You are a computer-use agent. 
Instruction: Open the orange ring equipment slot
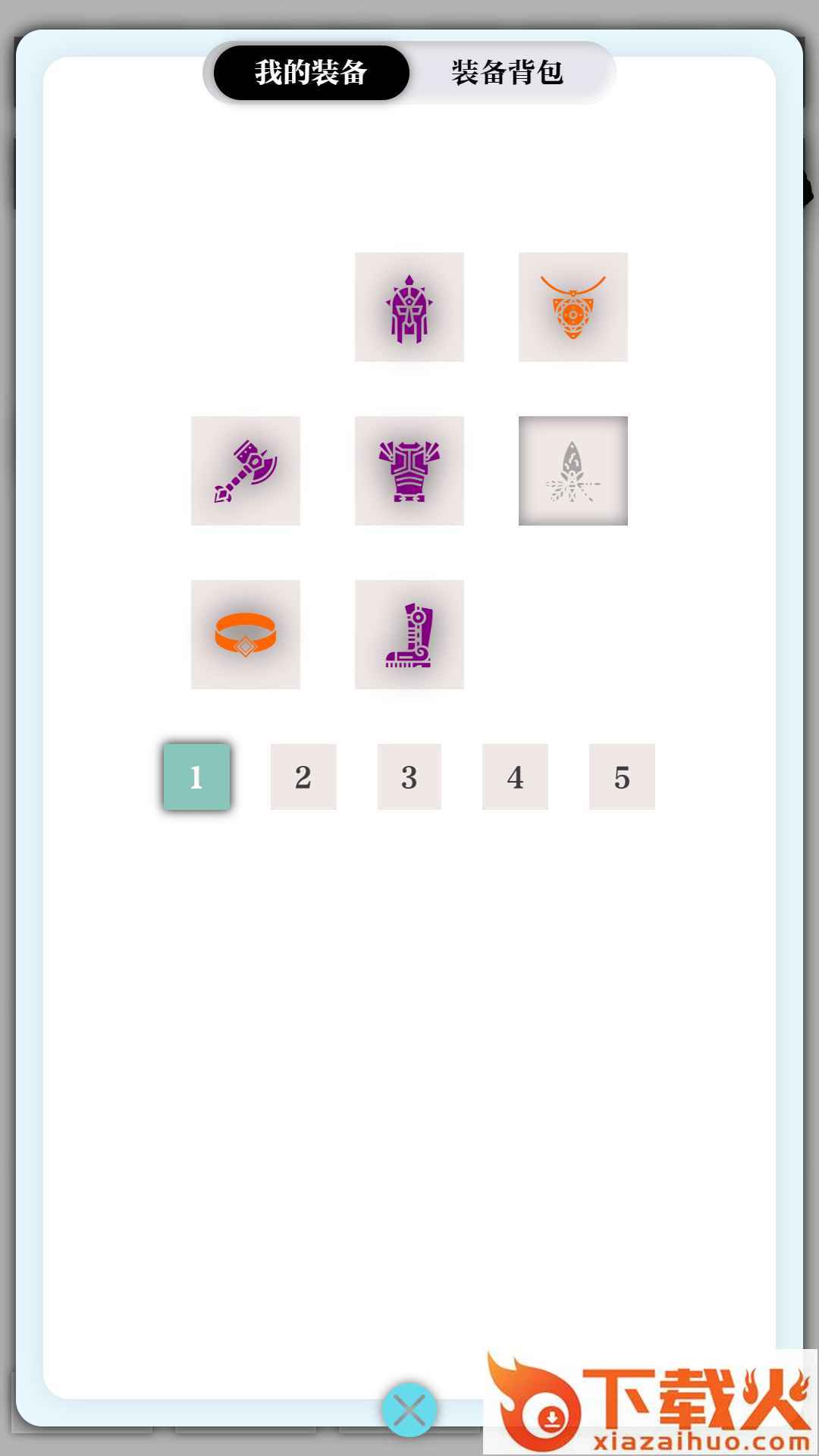pos(246,635)
